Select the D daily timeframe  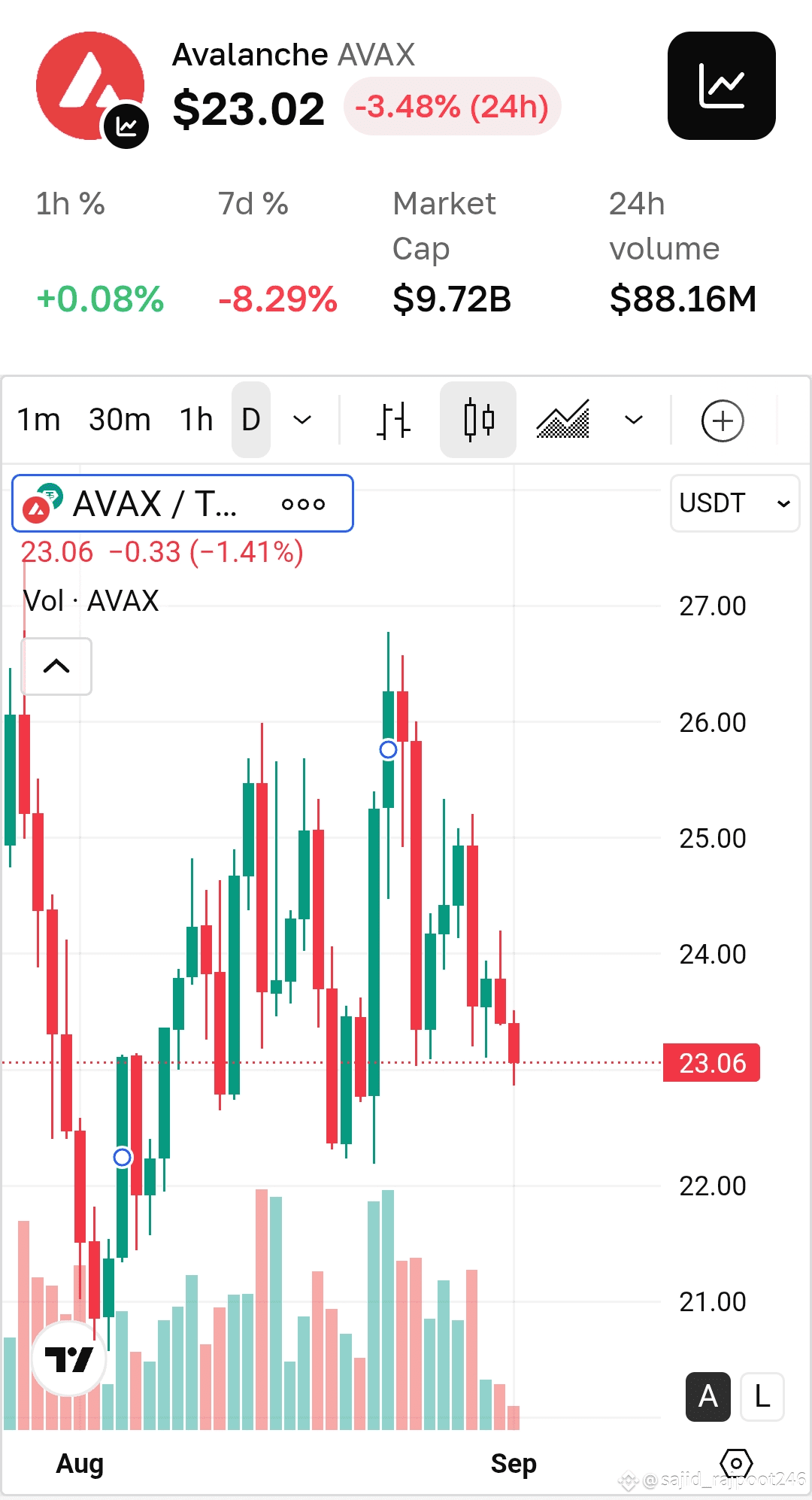coord(251,420)
